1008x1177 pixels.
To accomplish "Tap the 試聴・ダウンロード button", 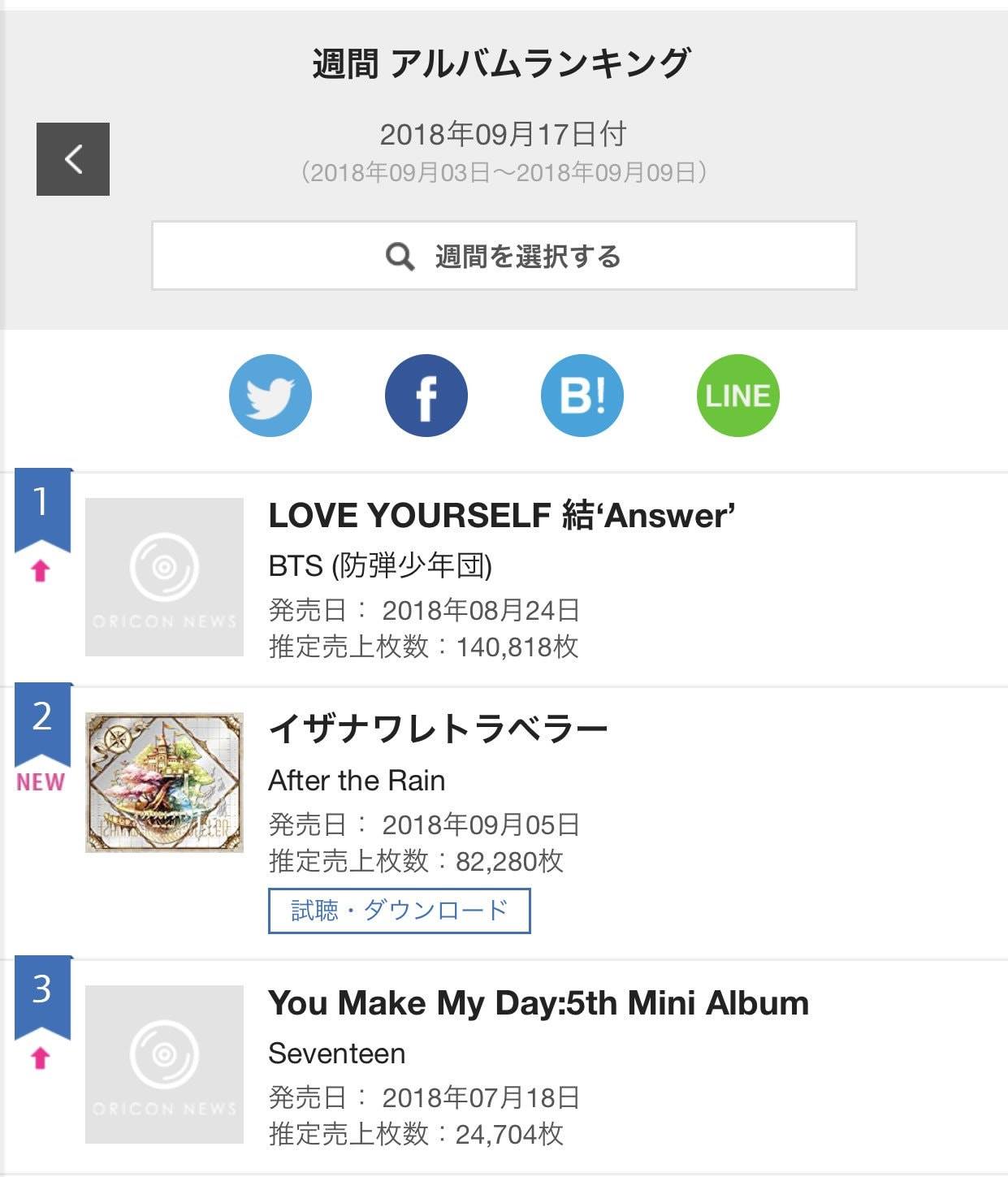I will coord(399,911).
